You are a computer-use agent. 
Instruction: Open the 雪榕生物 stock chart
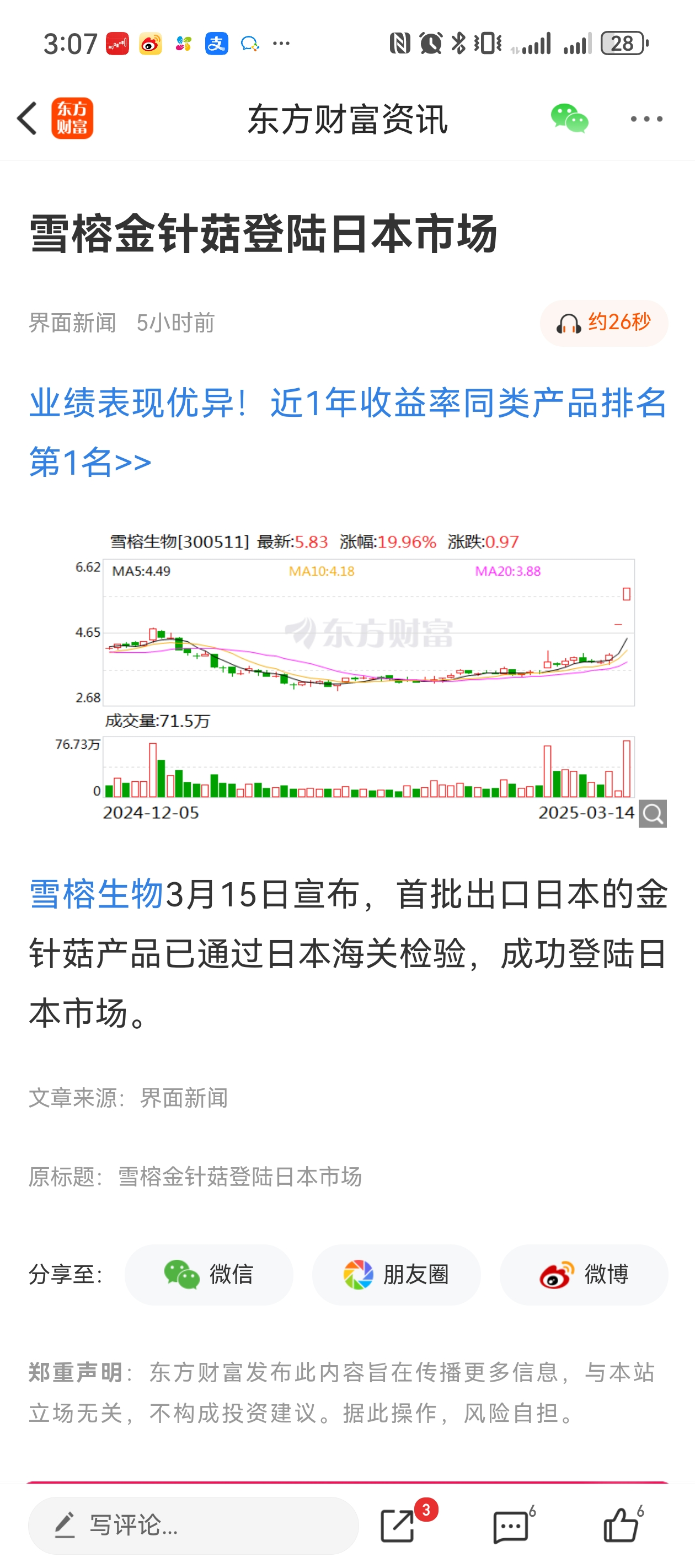click(x=366, y=669)
